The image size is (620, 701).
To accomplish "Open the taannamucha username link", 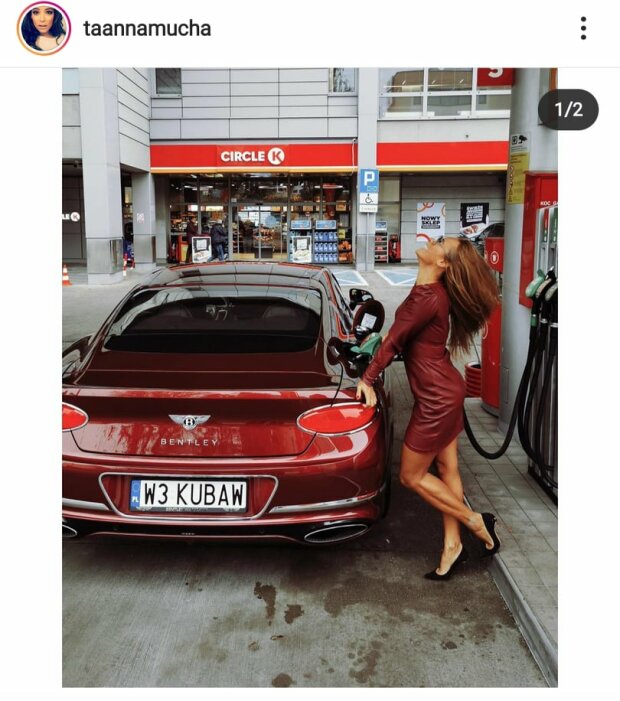I will click(x=147, y=28).
